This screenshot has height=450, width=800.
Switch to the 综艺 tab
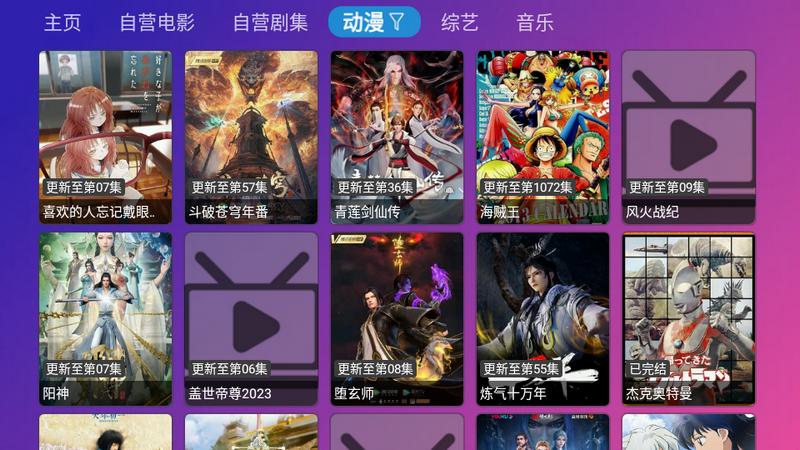[x=460, y=22]
